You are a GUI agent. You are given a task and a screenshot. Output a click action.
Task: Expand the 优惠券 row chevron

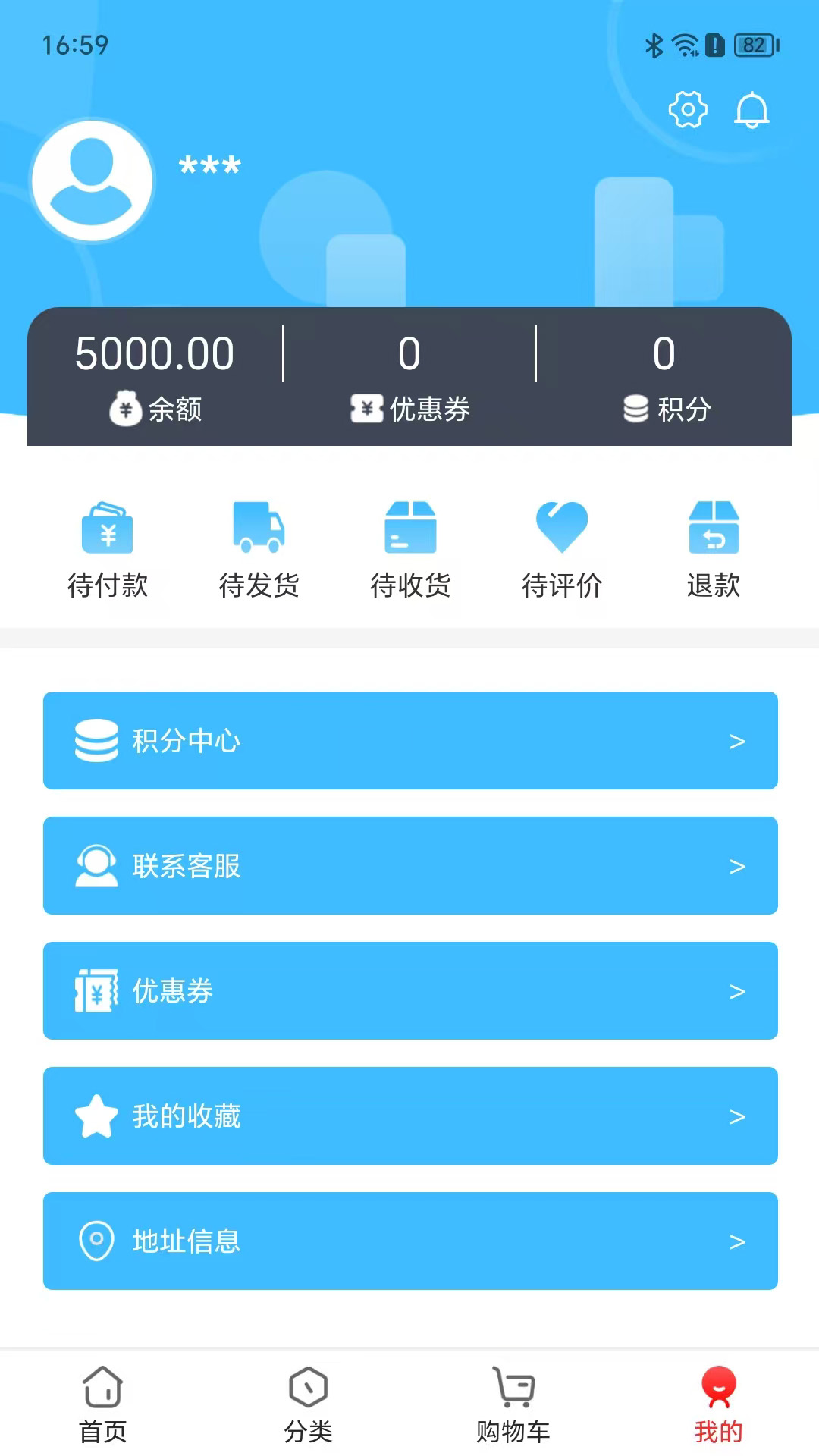tap(737, 991)
